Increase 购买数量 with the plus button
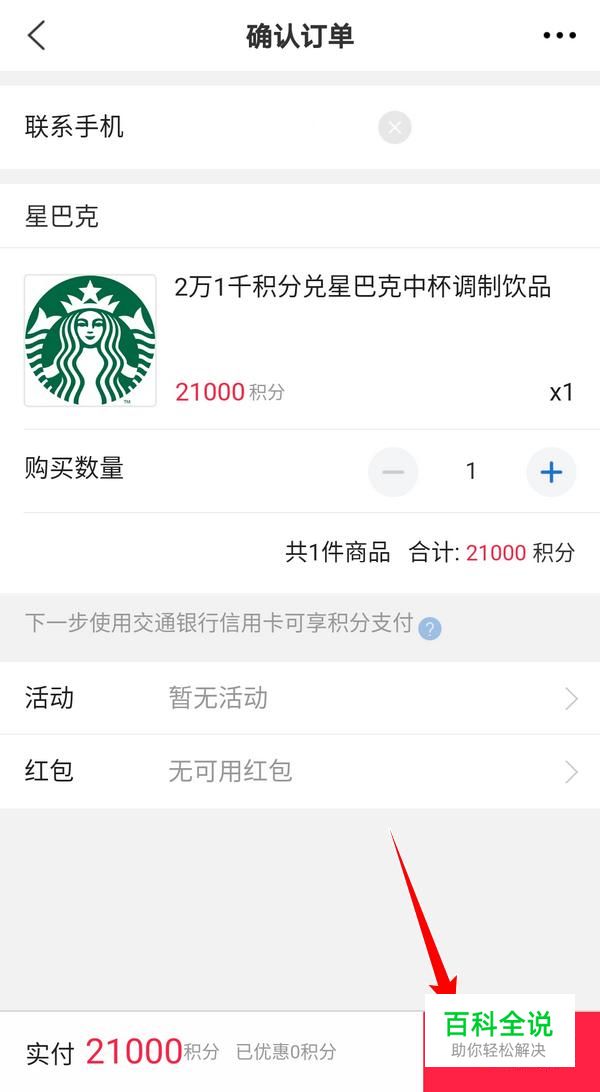The image size is (600, 1092). [551, 472]
